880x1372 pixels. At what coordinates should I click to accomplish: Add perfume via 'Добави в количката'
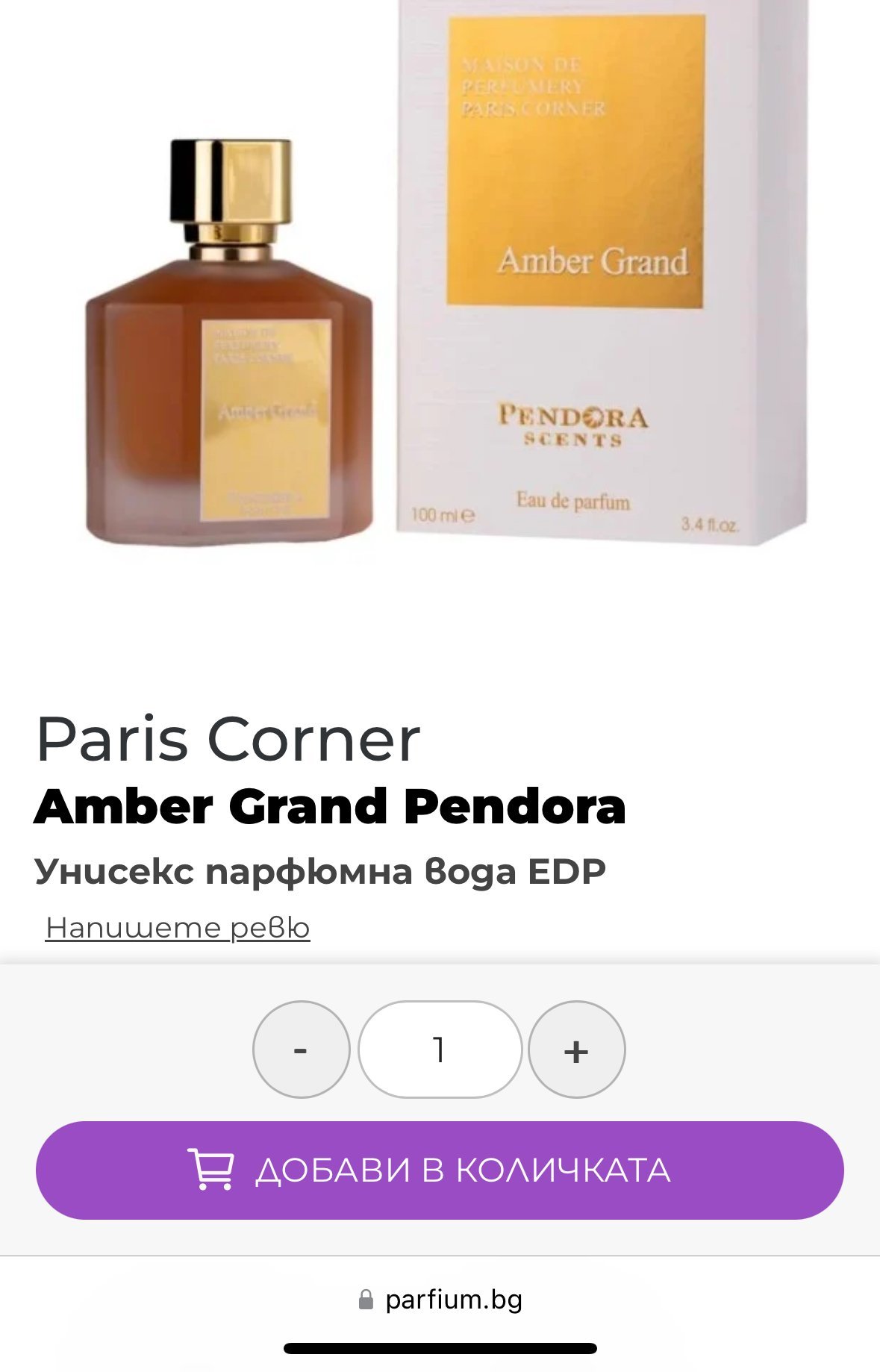tap(440, 1170)
